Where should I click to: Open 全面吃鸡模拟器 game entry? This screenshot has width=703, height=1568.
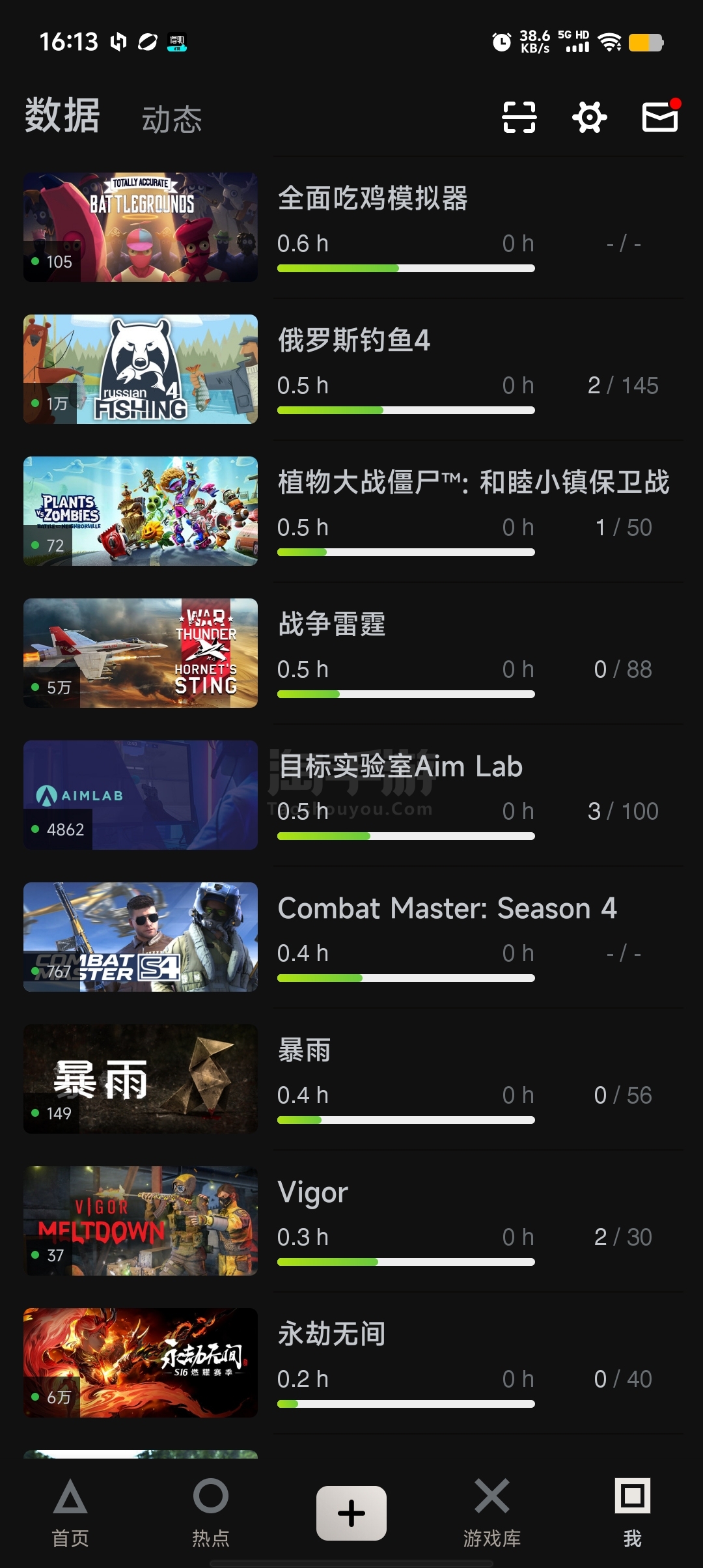click(372, 199)
